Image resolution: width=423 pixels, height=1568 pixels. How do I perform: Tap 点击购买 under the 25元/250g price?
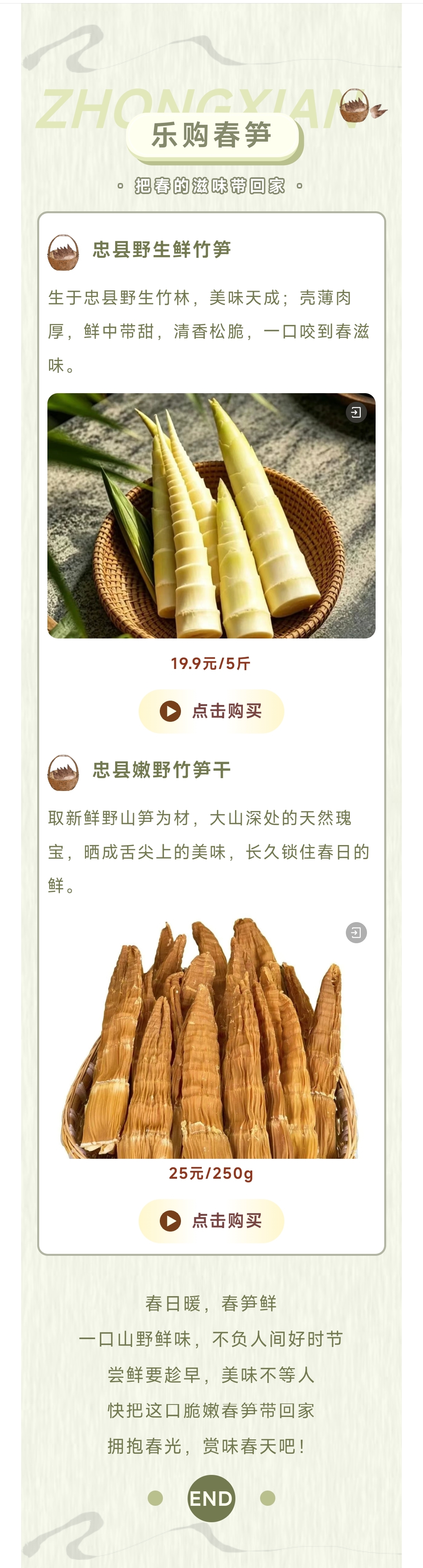(211, 1221)
